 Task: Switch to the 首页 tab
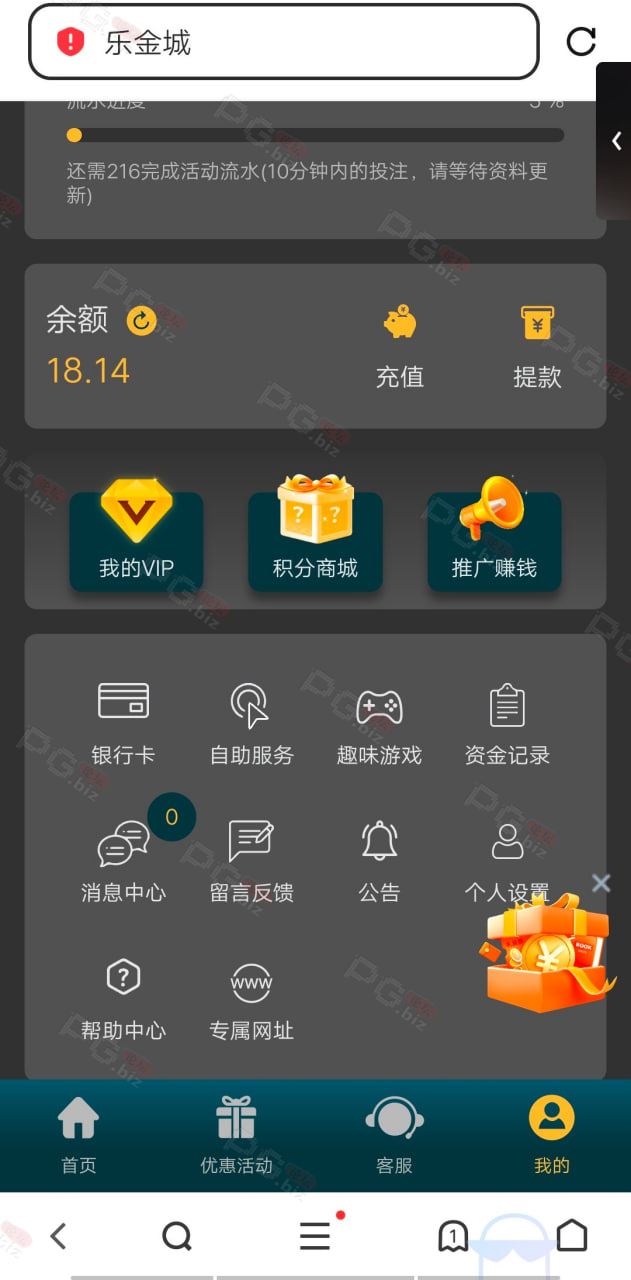coord(78,1135)
